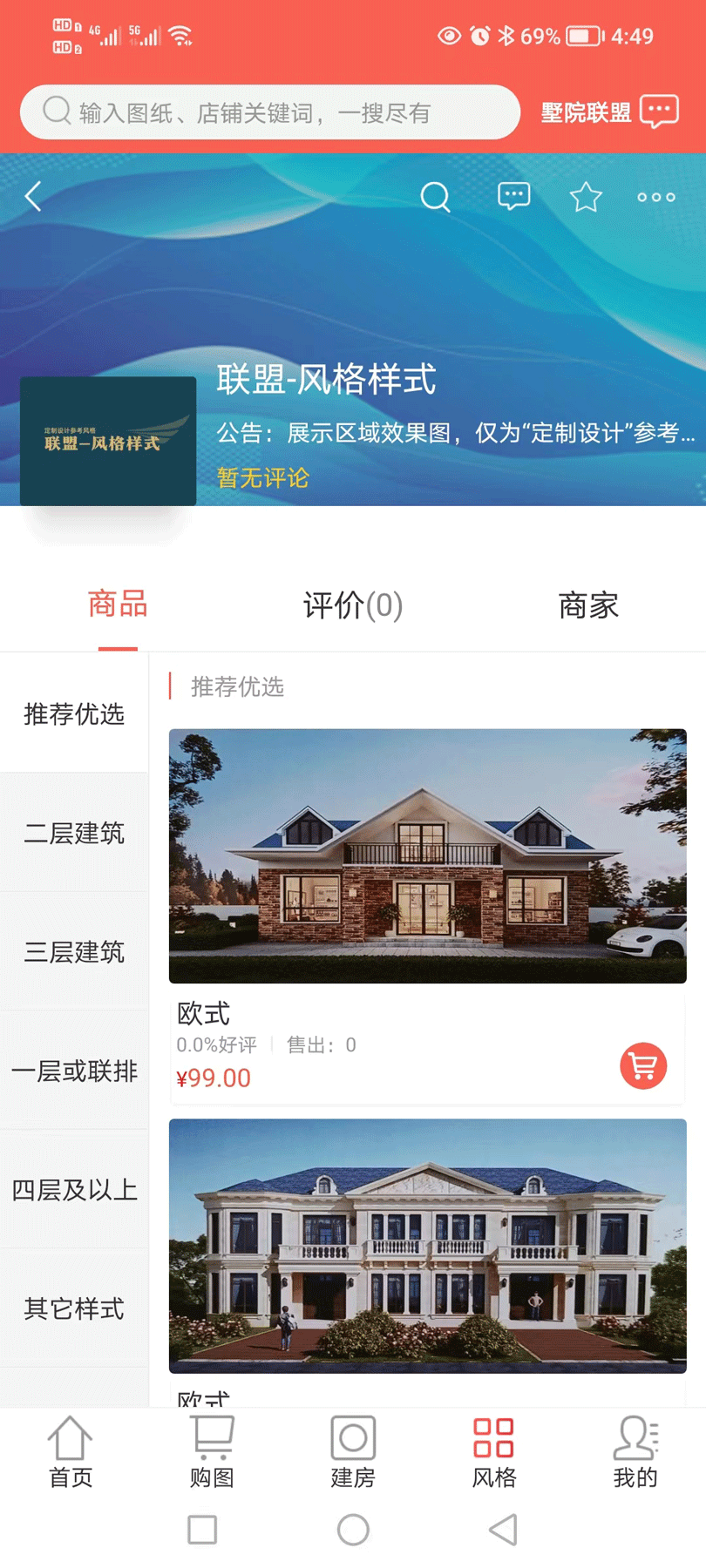This screenshot has width=706, height=1568.
Task: Open the 暂无评论 link
Action: pos(261,478)
